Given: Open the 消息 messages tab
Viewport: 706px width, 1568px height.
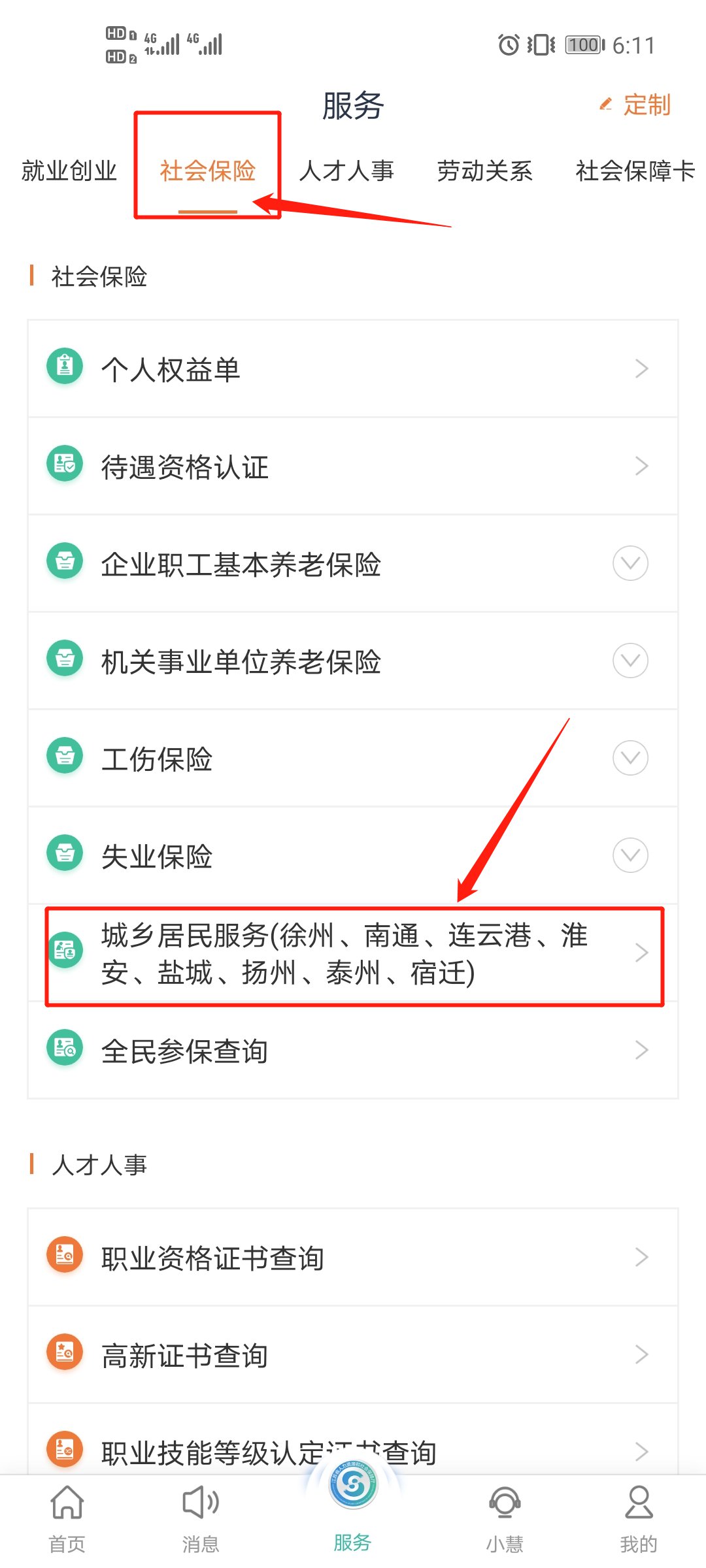Looking at the screenshot, I should [x=201, y=1517].
